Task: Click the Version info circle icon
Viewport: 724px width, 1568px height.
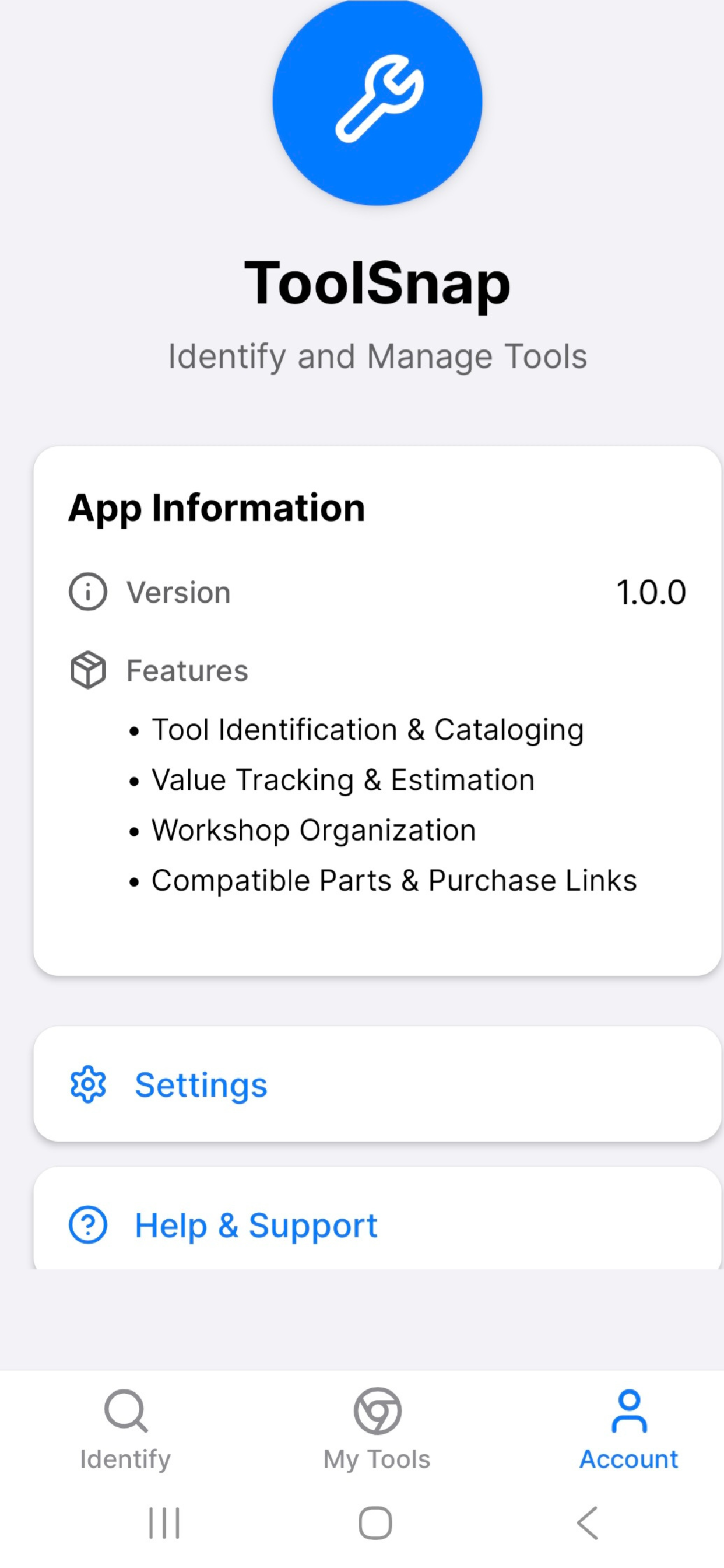Action: [87, 590]
